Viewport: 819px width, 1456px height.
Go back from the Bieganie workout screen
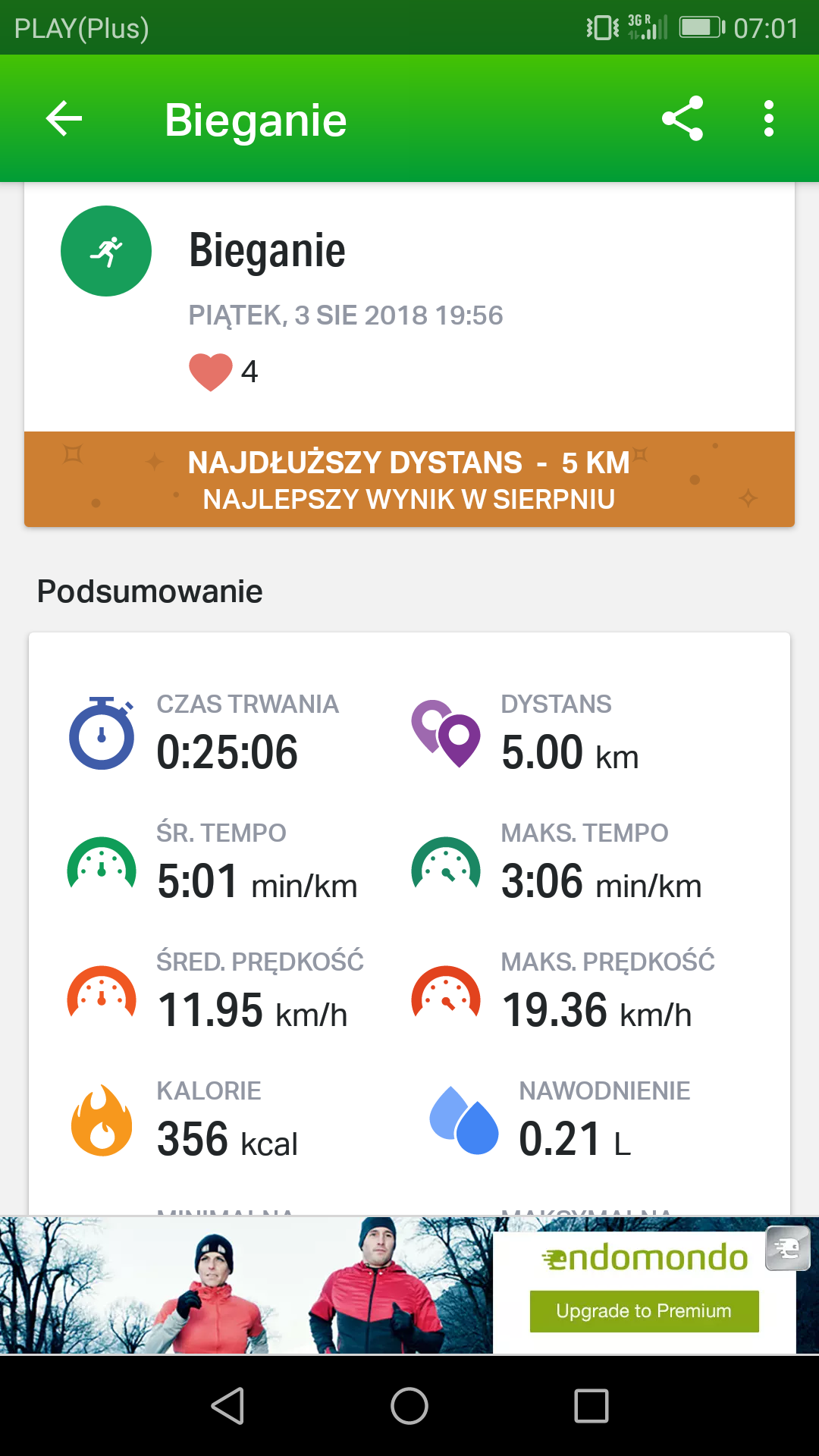(64, 119)
